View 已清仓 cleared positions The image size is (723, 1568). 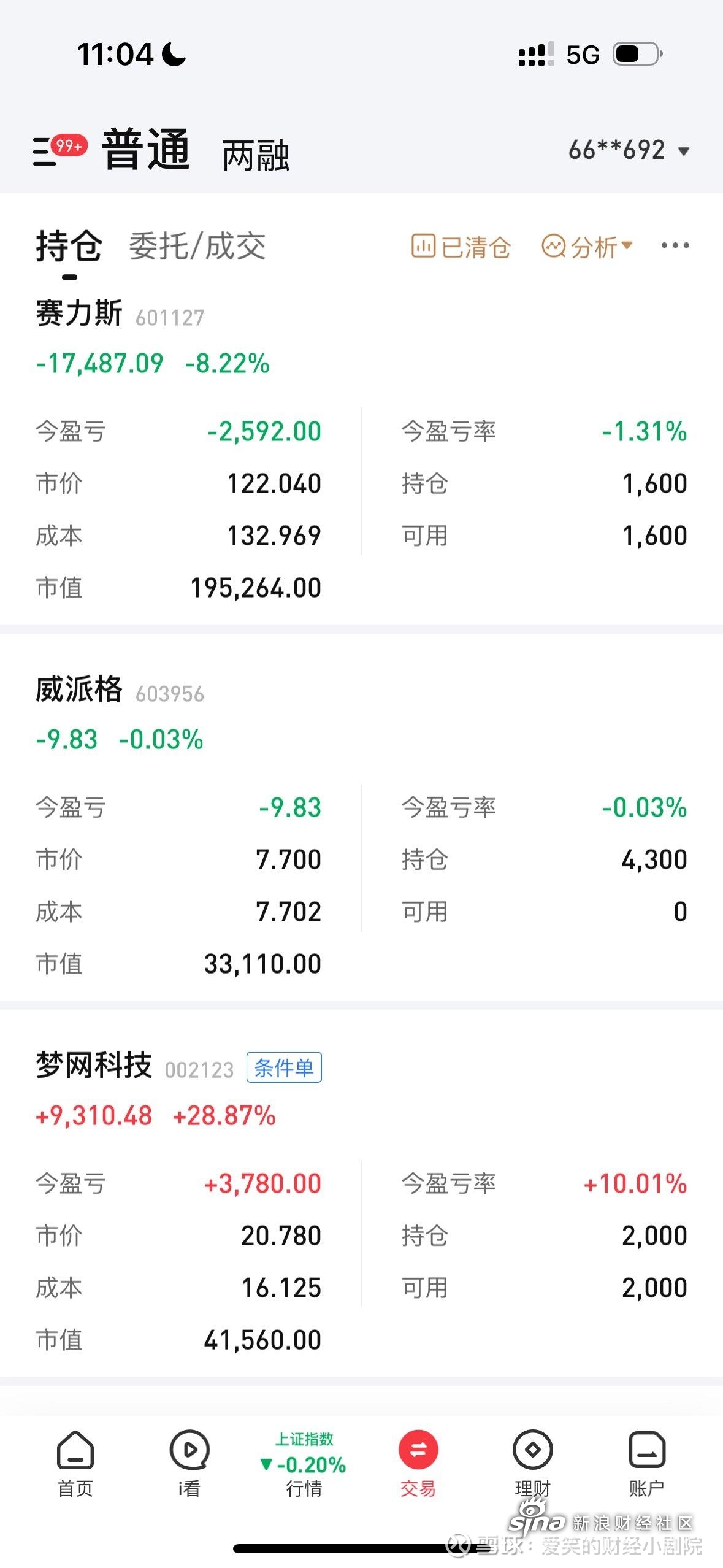[x=461, y=247]
